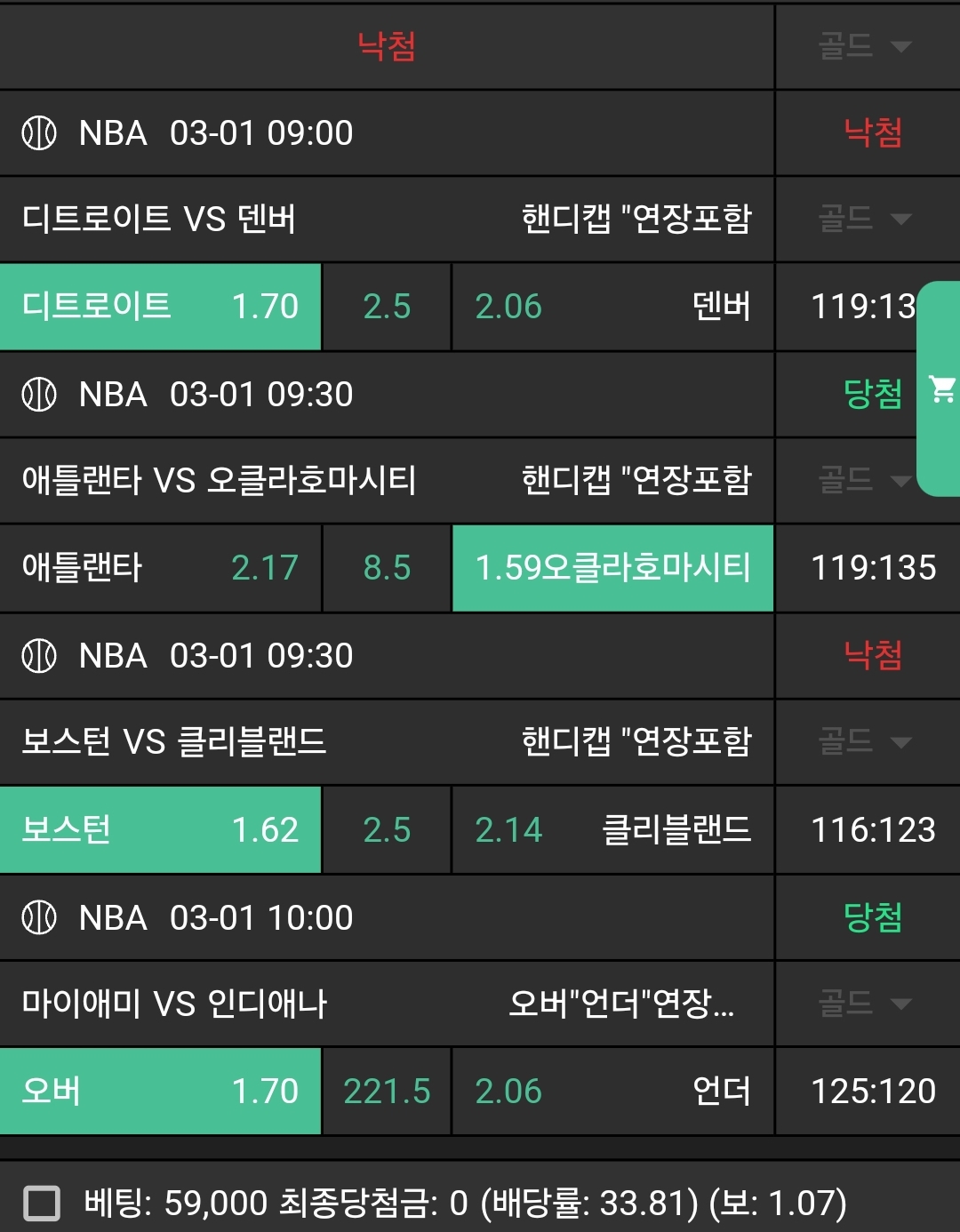Pick 오버 at odds 1.70
The width and height of the screenshot is (960, 1232).
160,1091
